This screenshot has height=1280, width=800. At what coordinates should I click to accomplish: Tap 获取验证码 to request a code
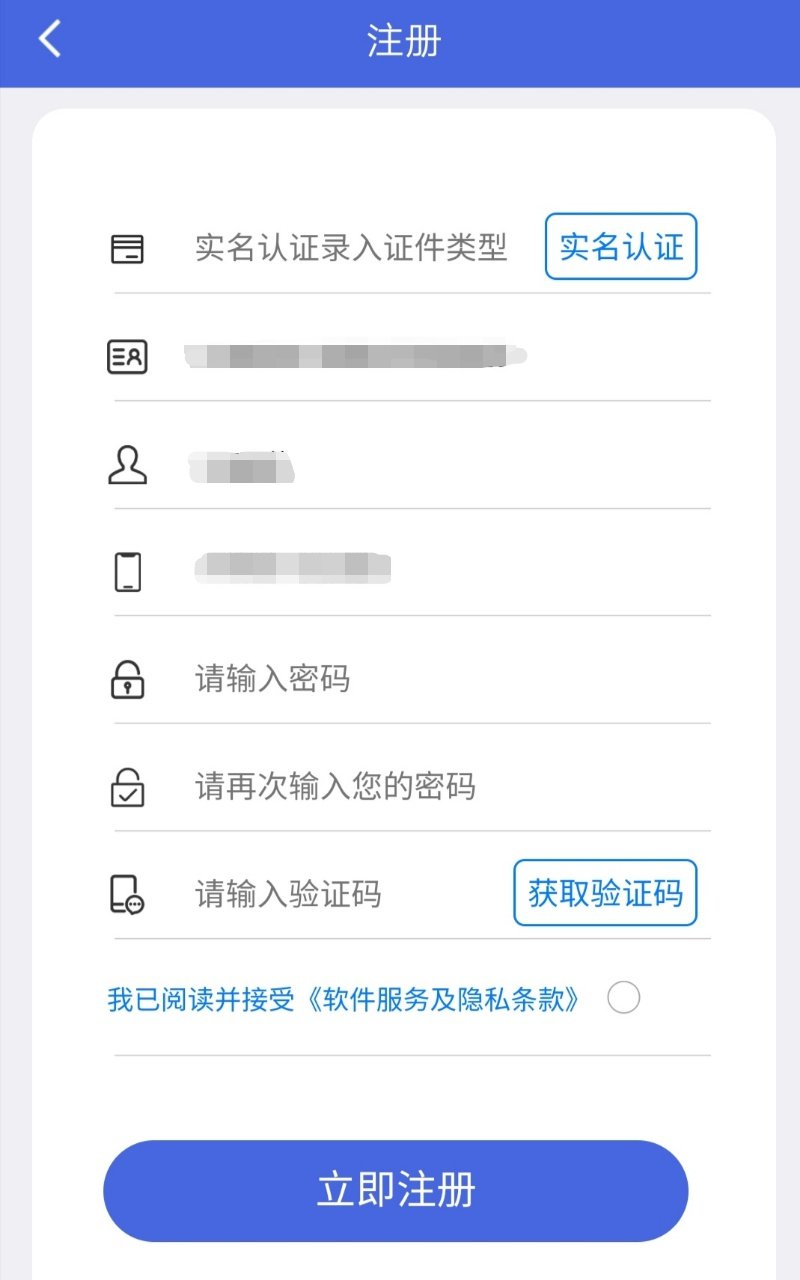pos(605,893)
